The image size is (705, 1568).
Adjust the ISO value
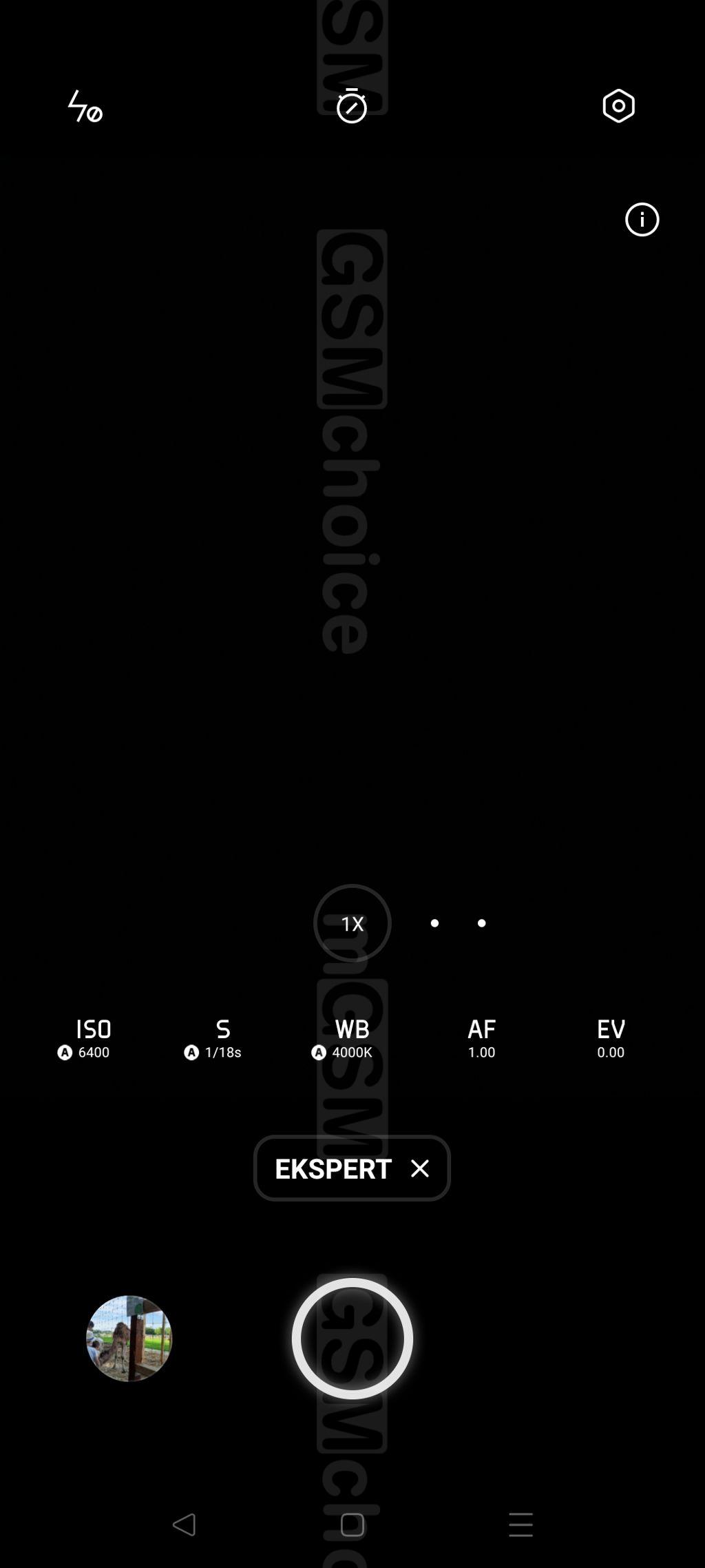[84, 1039]
